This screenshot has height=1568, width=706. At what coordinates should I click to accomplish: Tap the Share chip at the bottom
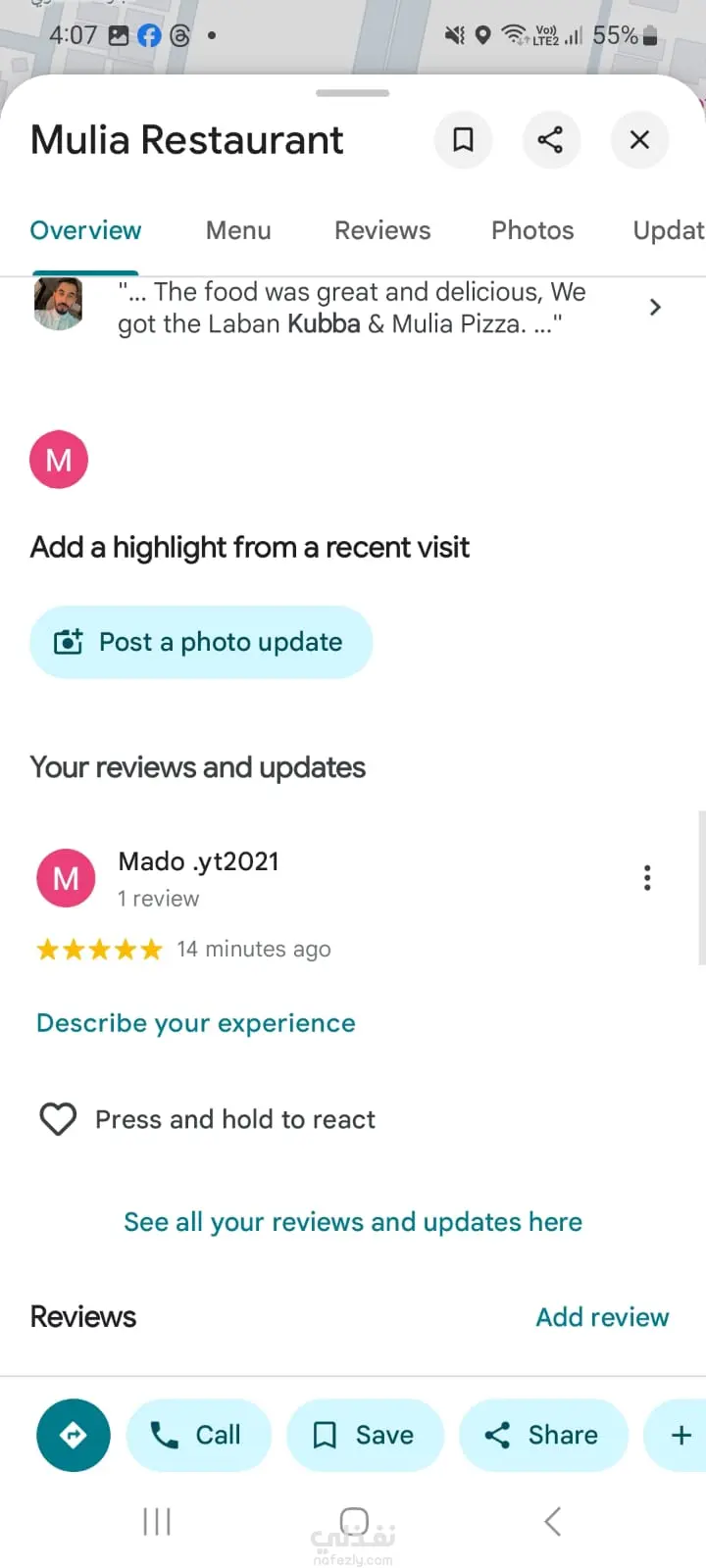tap(542, 1435)
